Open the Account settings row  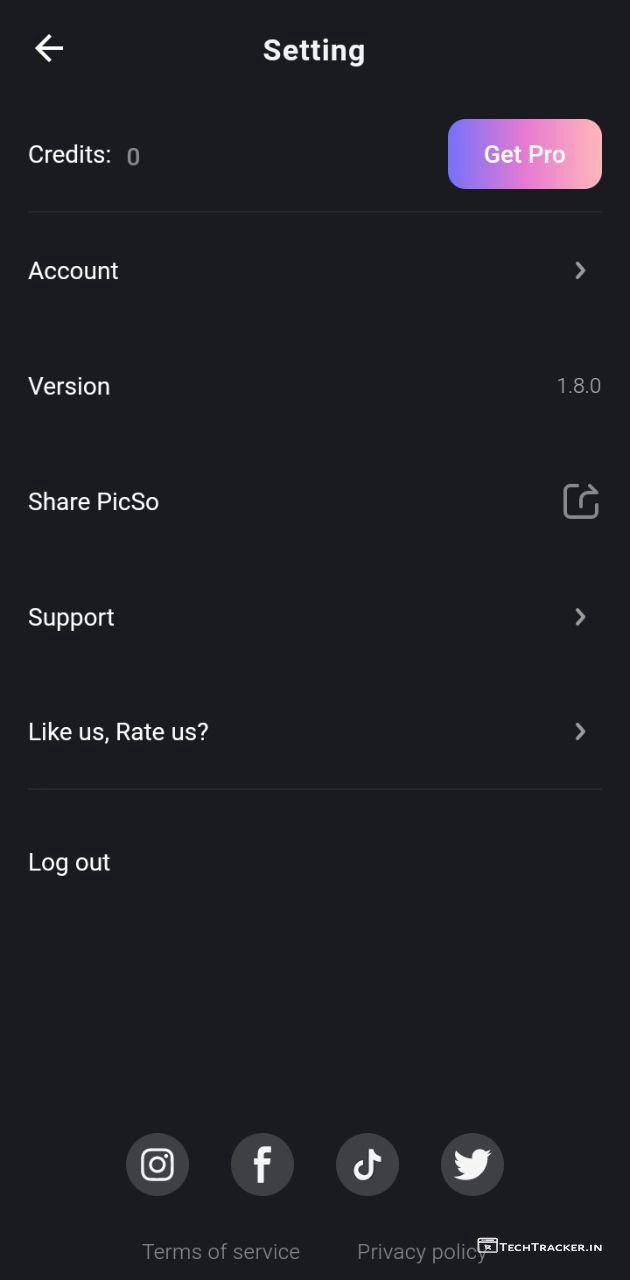pos(314,271)
